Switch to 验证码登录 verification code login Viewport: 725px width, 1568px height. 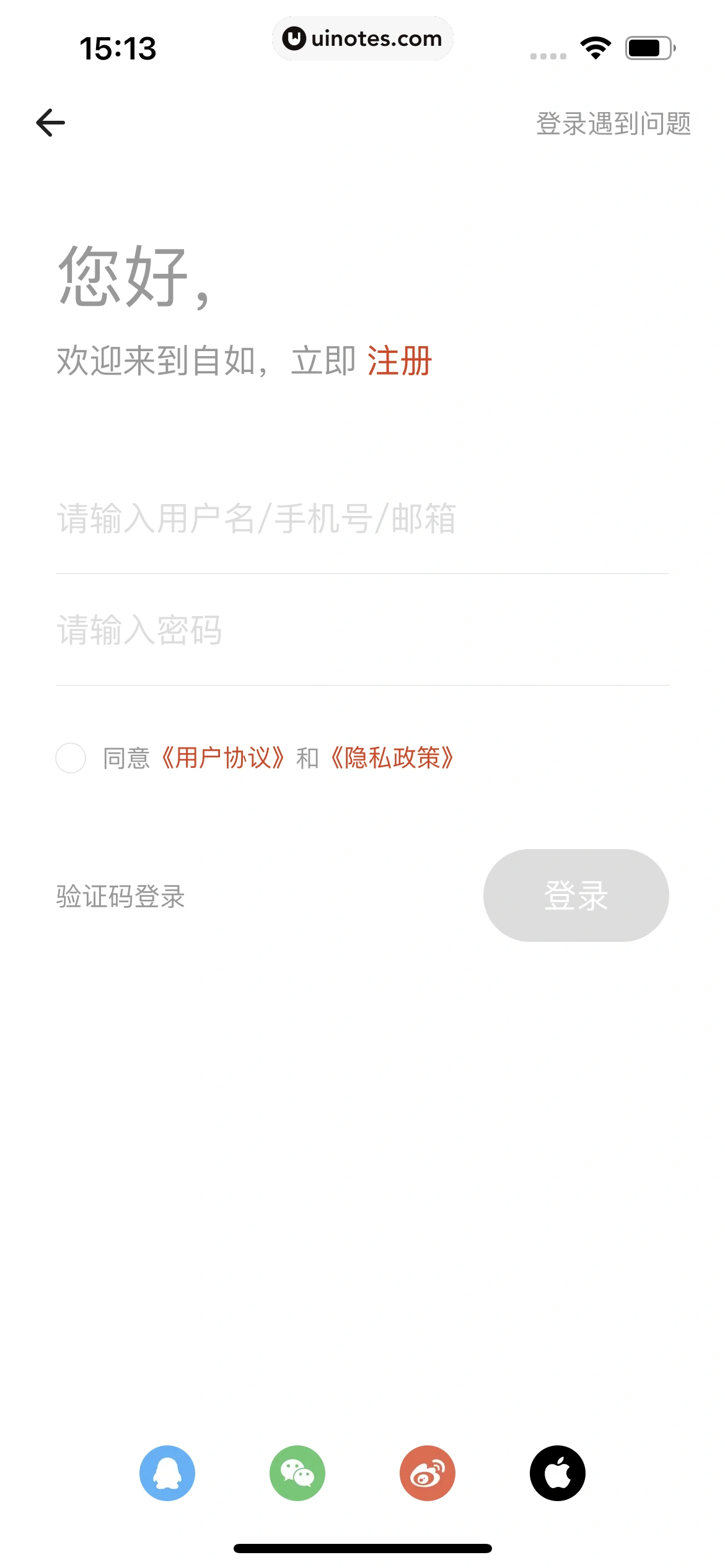(120, 894)
